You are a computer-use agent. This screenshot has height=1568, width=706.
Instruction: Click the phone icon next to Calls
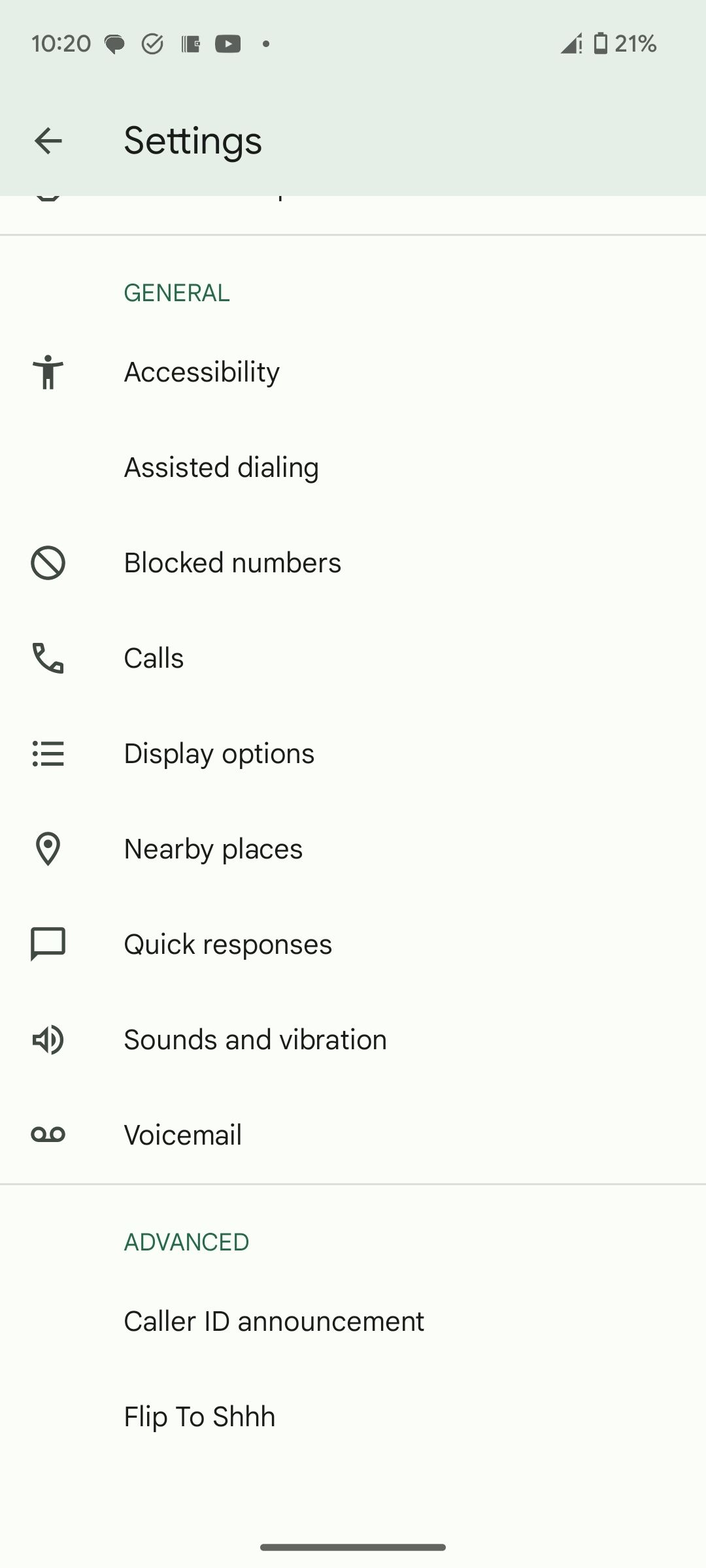[48, 659]
